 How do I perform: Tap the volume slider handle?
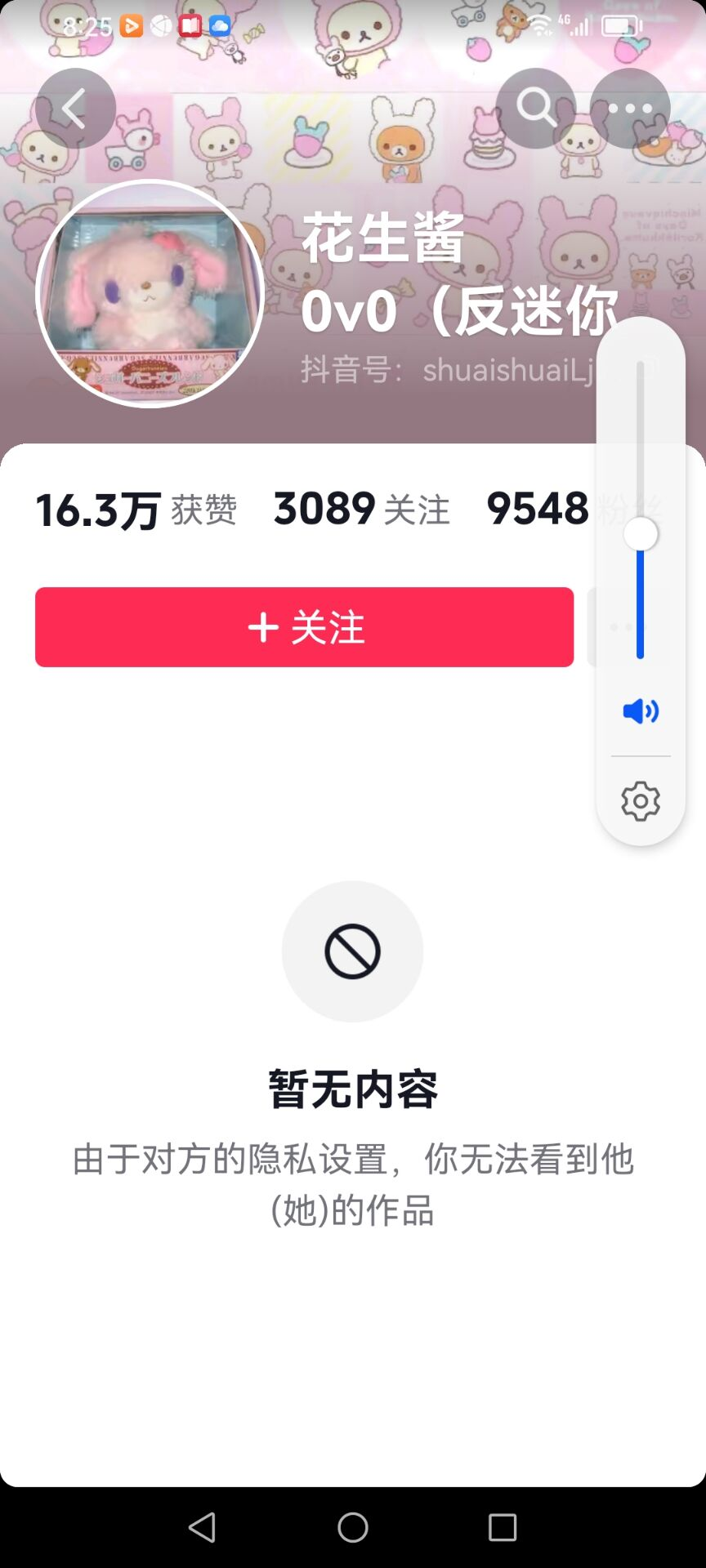641,535
